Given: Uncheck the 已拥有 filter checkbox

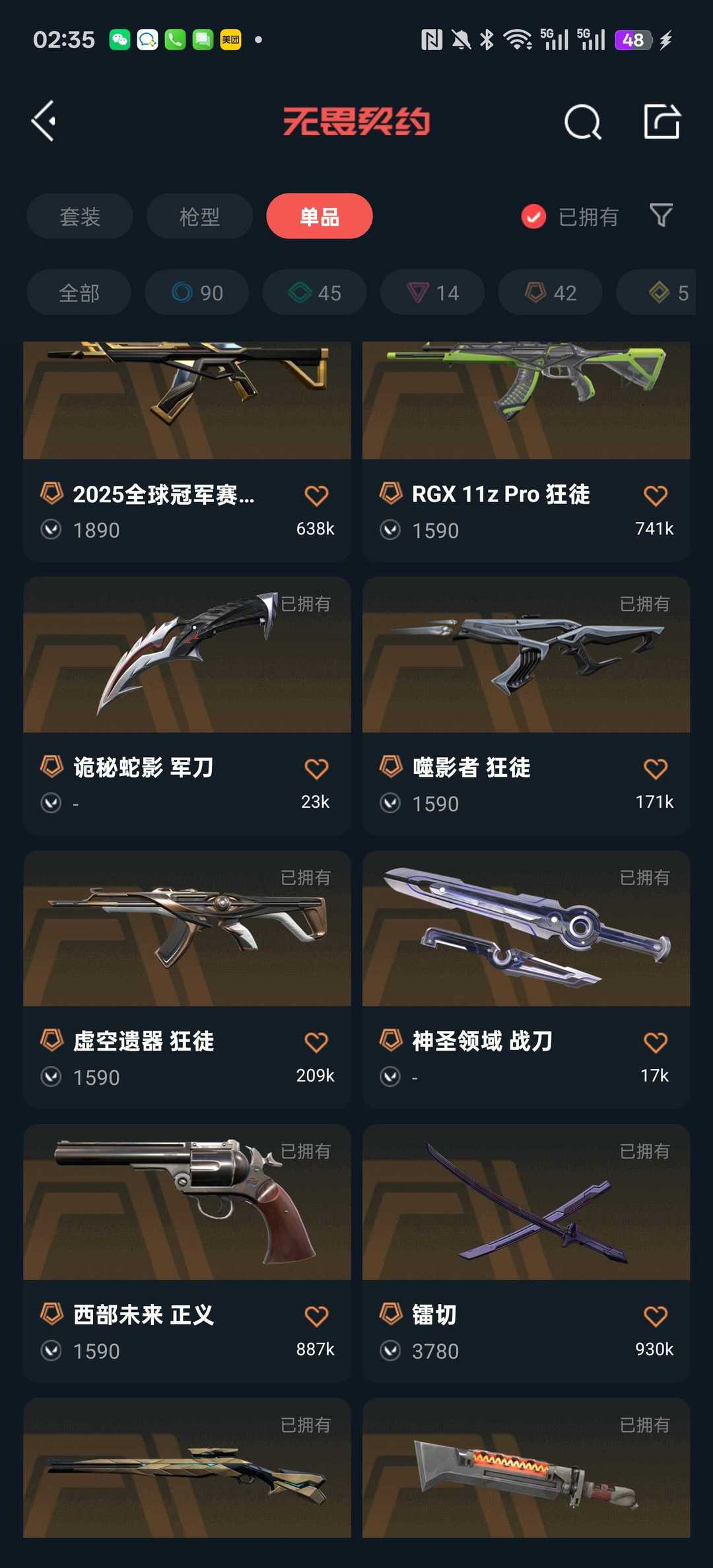Looking at the screenshot, I should pyautogui.click(x=533, y=216).
